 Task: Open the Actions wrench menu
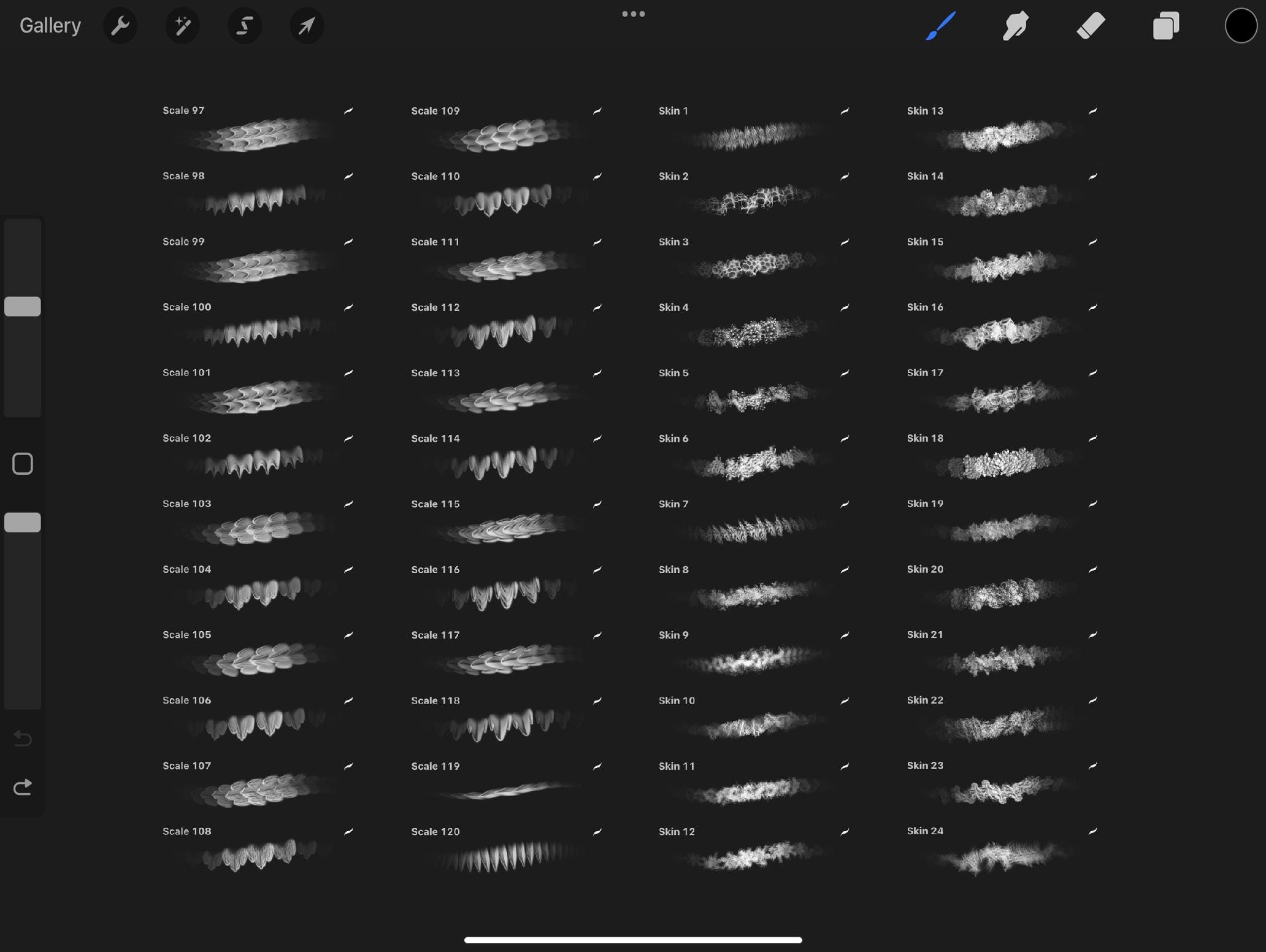point(120,26)
